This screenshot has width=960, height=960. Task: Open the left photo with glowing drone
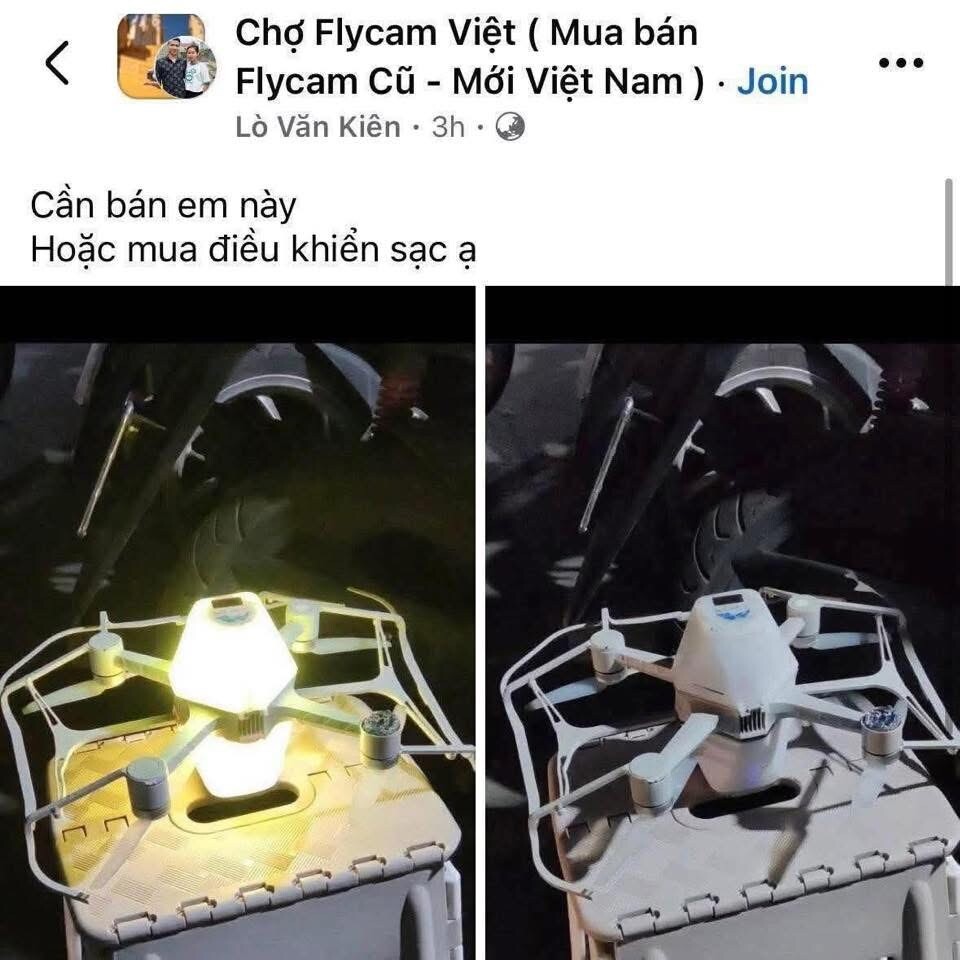[x=237, y=620]
